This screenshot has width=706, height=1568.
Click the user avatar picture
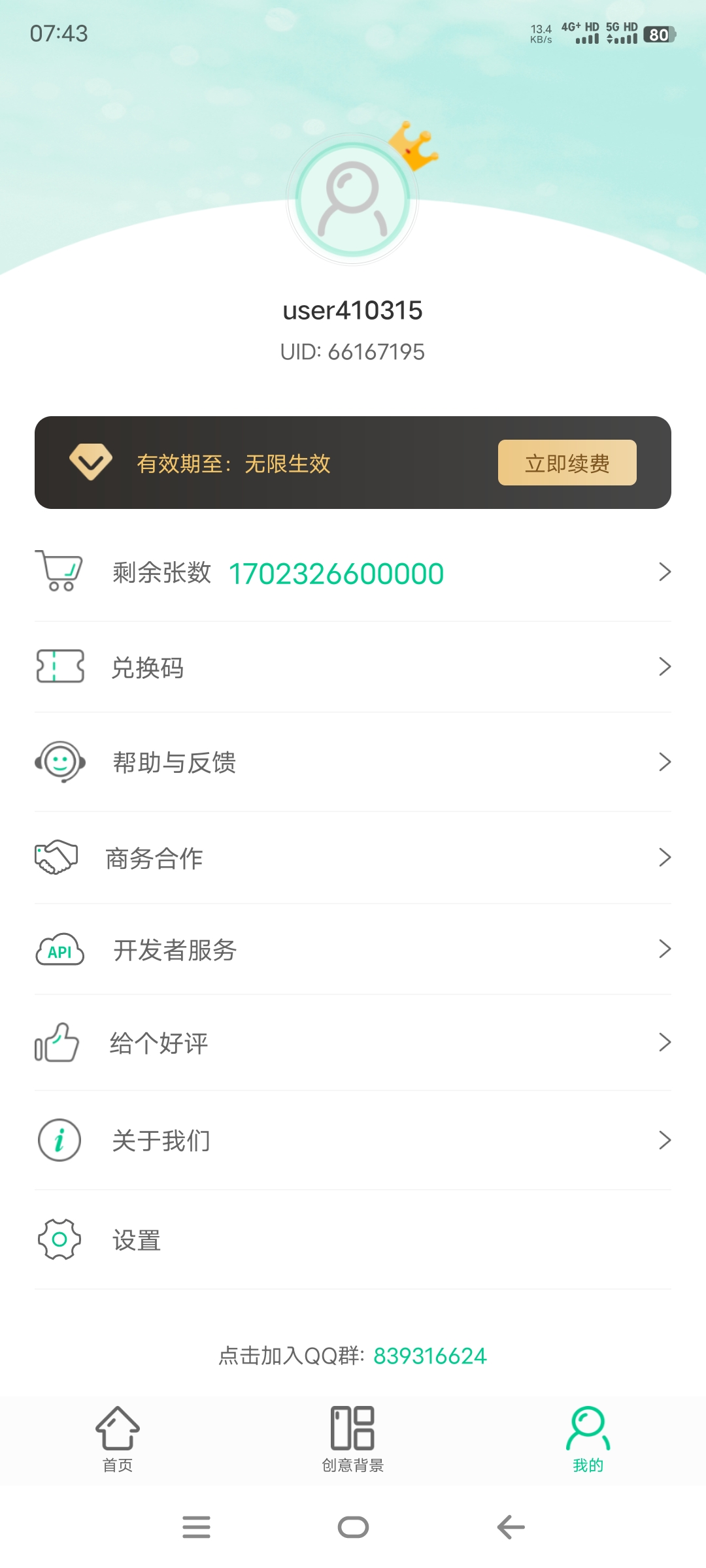352,201
